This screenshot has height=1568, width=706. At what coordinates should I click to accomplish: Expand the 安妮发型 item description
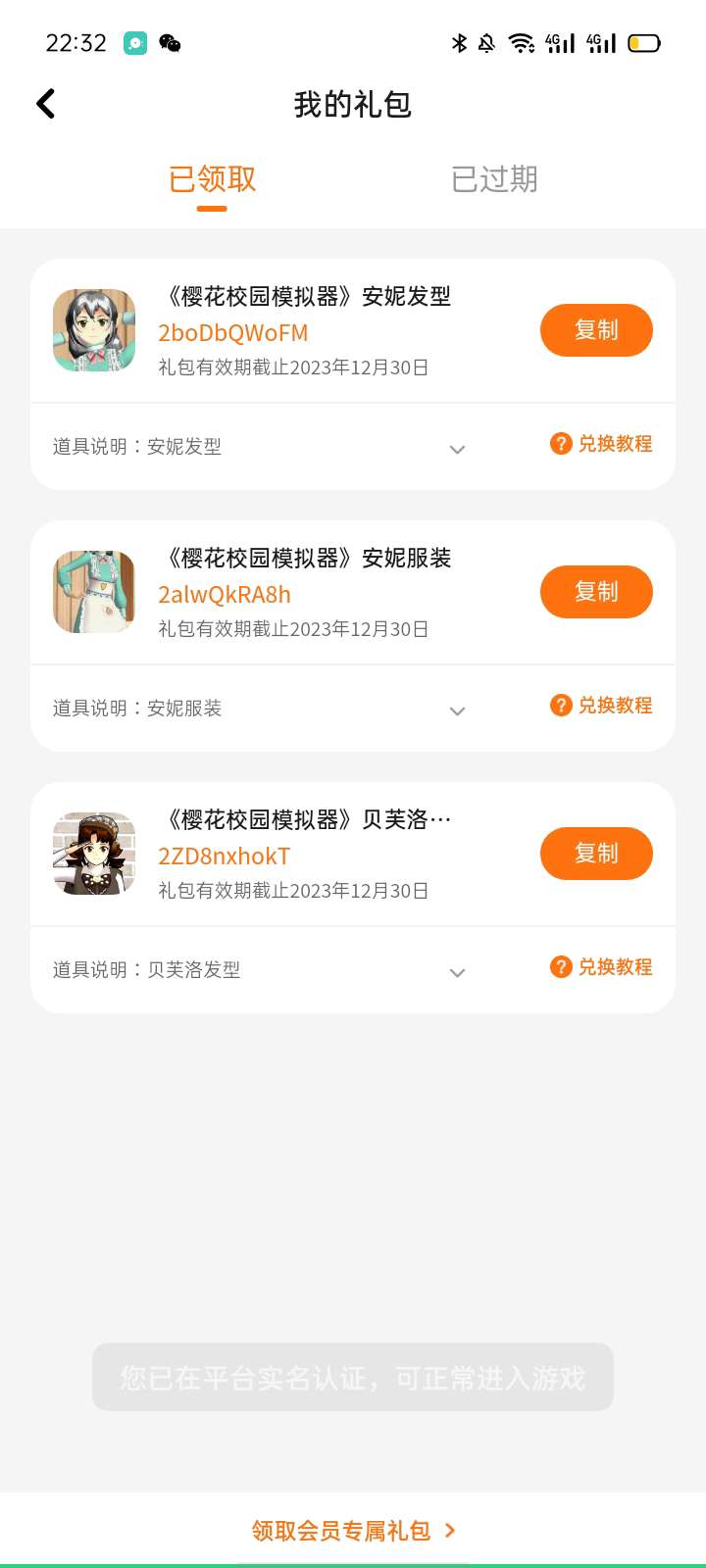coord(457,449)
